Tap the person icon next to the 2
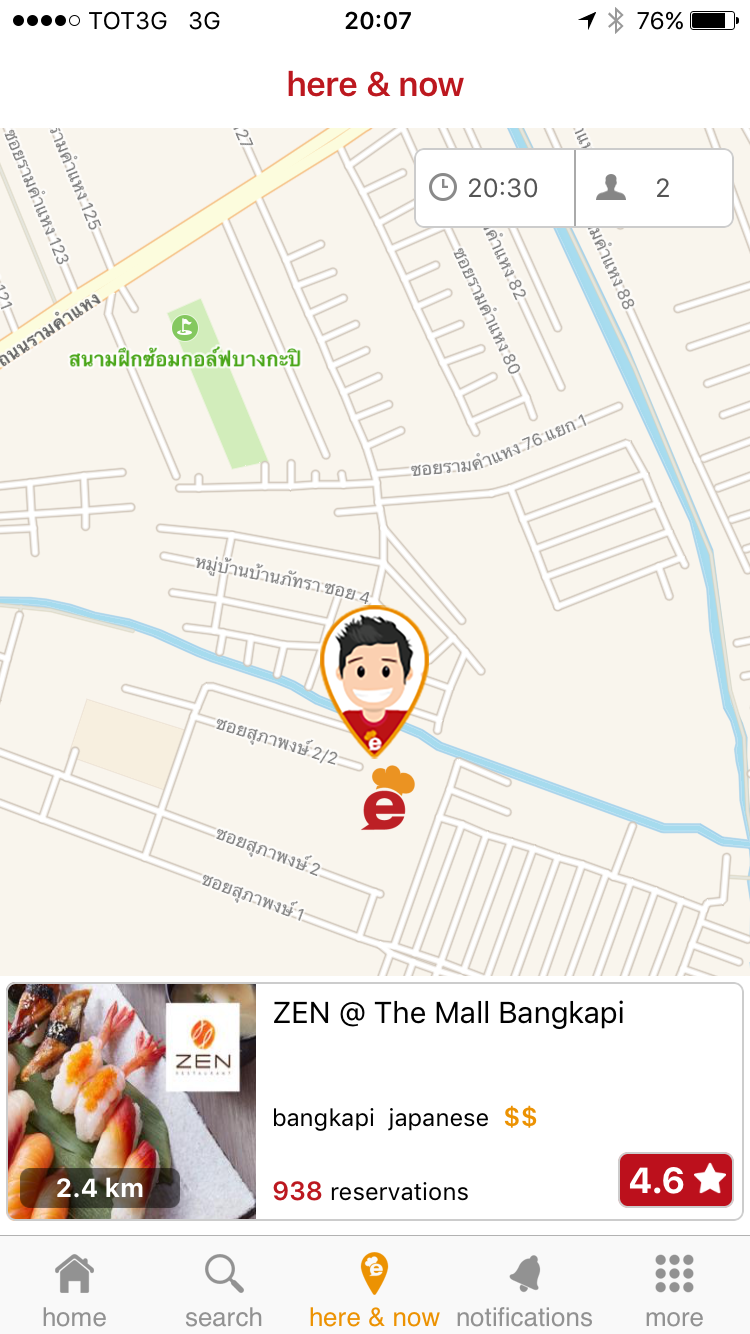Viewport: 750px width, 1334px height. click(x=611, y=187)
